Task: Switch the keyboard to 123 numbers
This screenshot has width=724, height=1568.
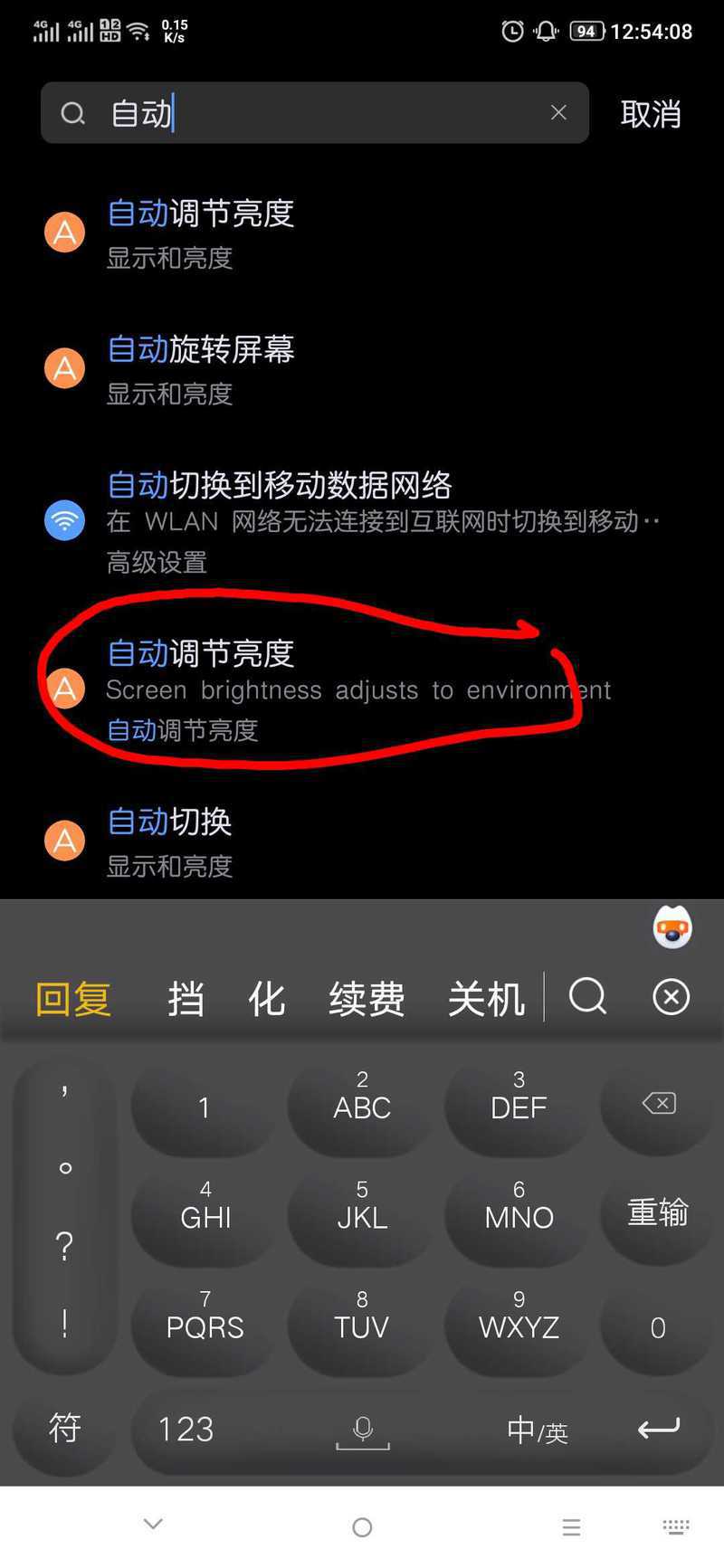Action: [x=186, y=1430]
